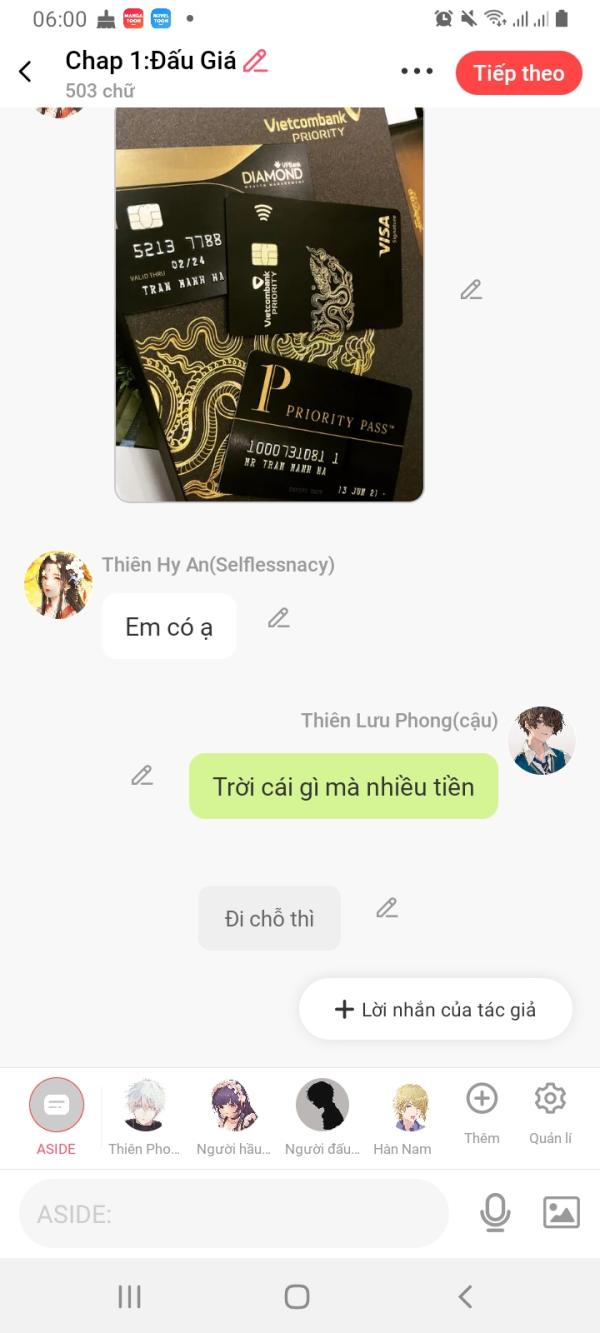The image size is (600, 1333).
Task: Select the ASIDE speaker option
Action: pyautogui.click(x=57, y=1105)
